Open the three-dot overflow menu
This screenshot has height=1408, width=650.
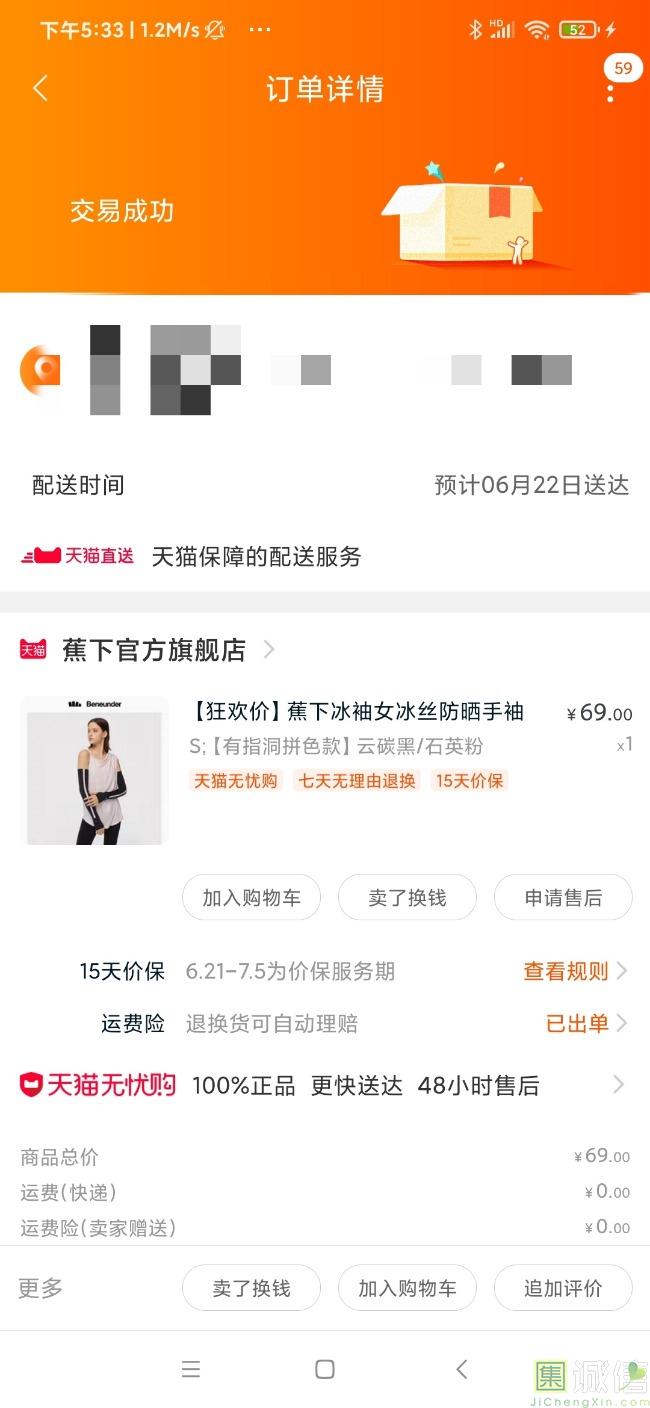(x=610, y=92)
